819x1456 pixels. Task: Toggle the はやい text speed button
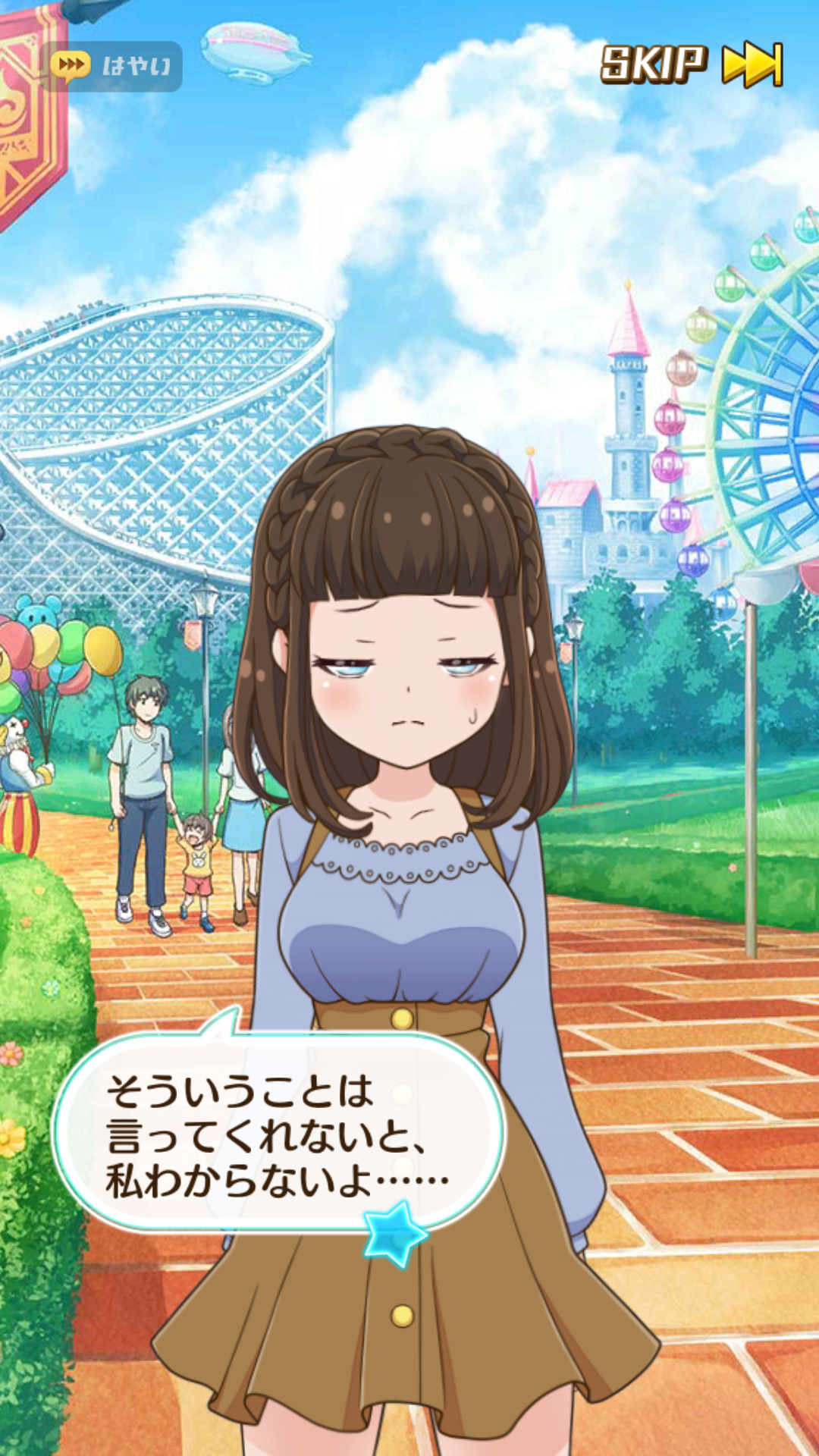[x=111, y=66]
